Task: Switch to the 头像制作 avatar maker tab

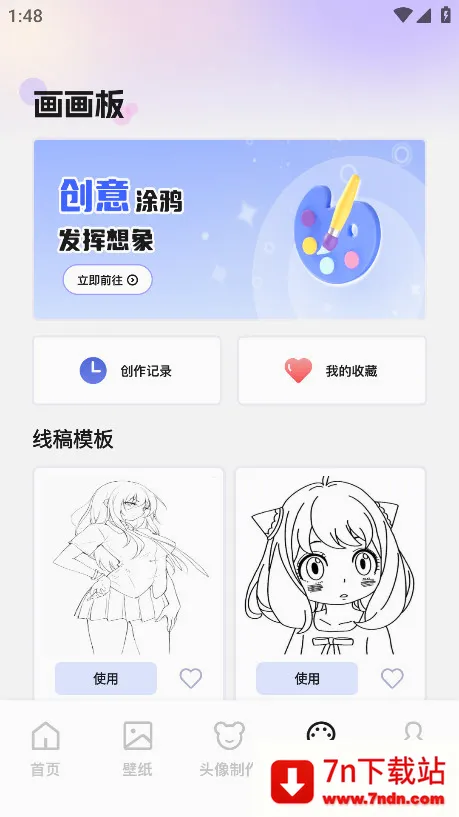Action: click(x=228, y=749)
